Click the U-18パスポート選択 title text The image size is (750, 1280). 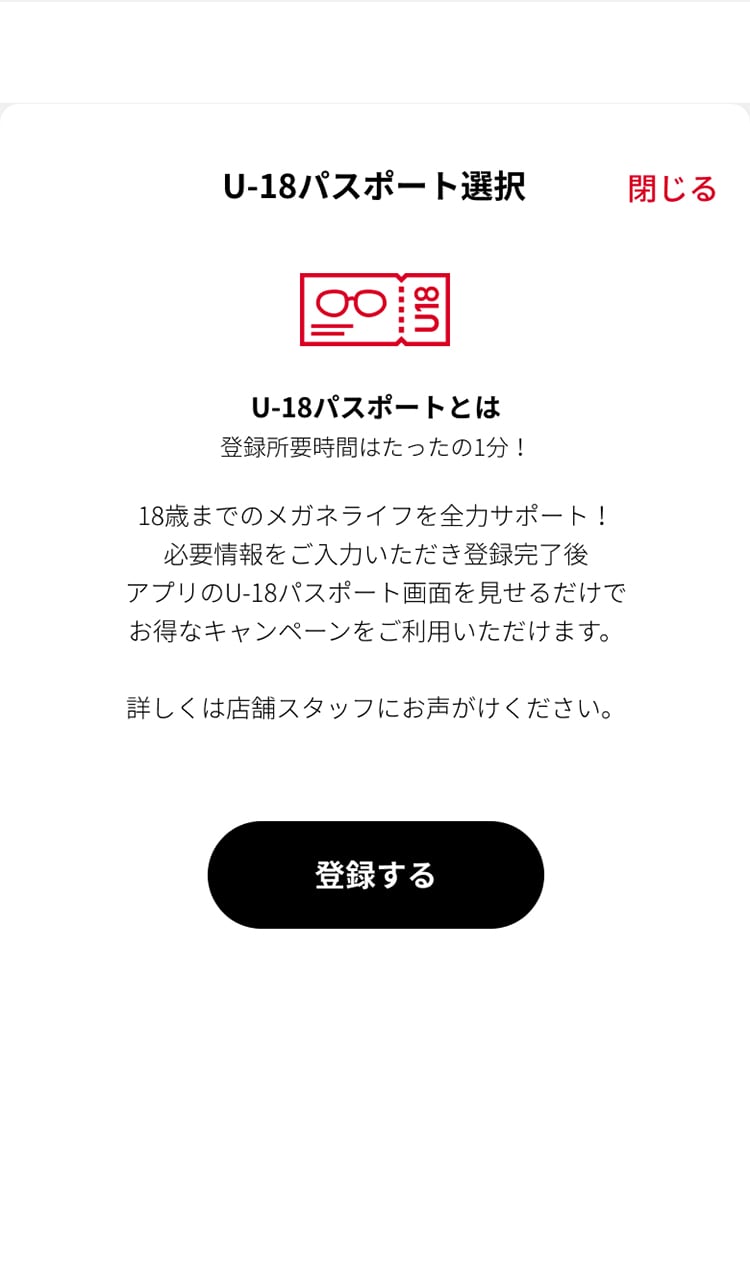(375, 186)
